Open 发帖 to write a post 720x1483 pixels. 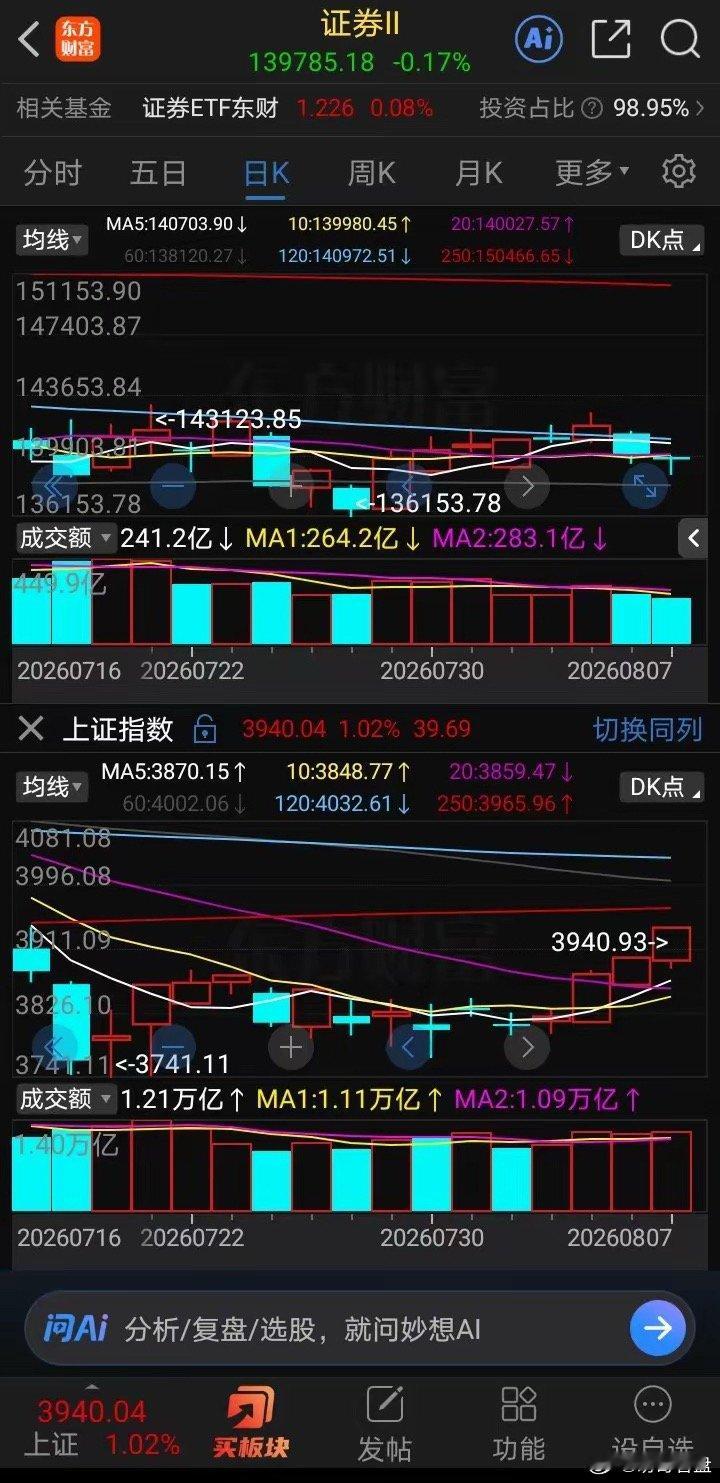[385, 1425]
